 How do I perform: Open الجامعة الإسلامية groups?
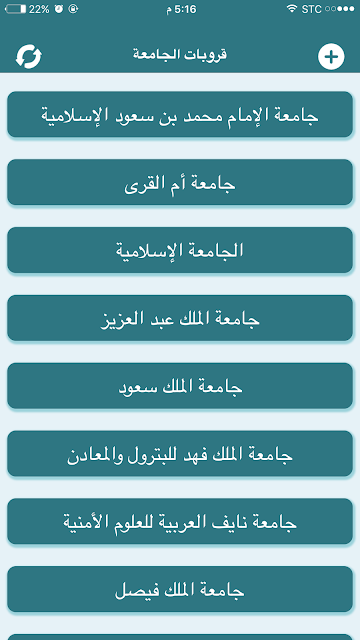click(x=180, y=250)
